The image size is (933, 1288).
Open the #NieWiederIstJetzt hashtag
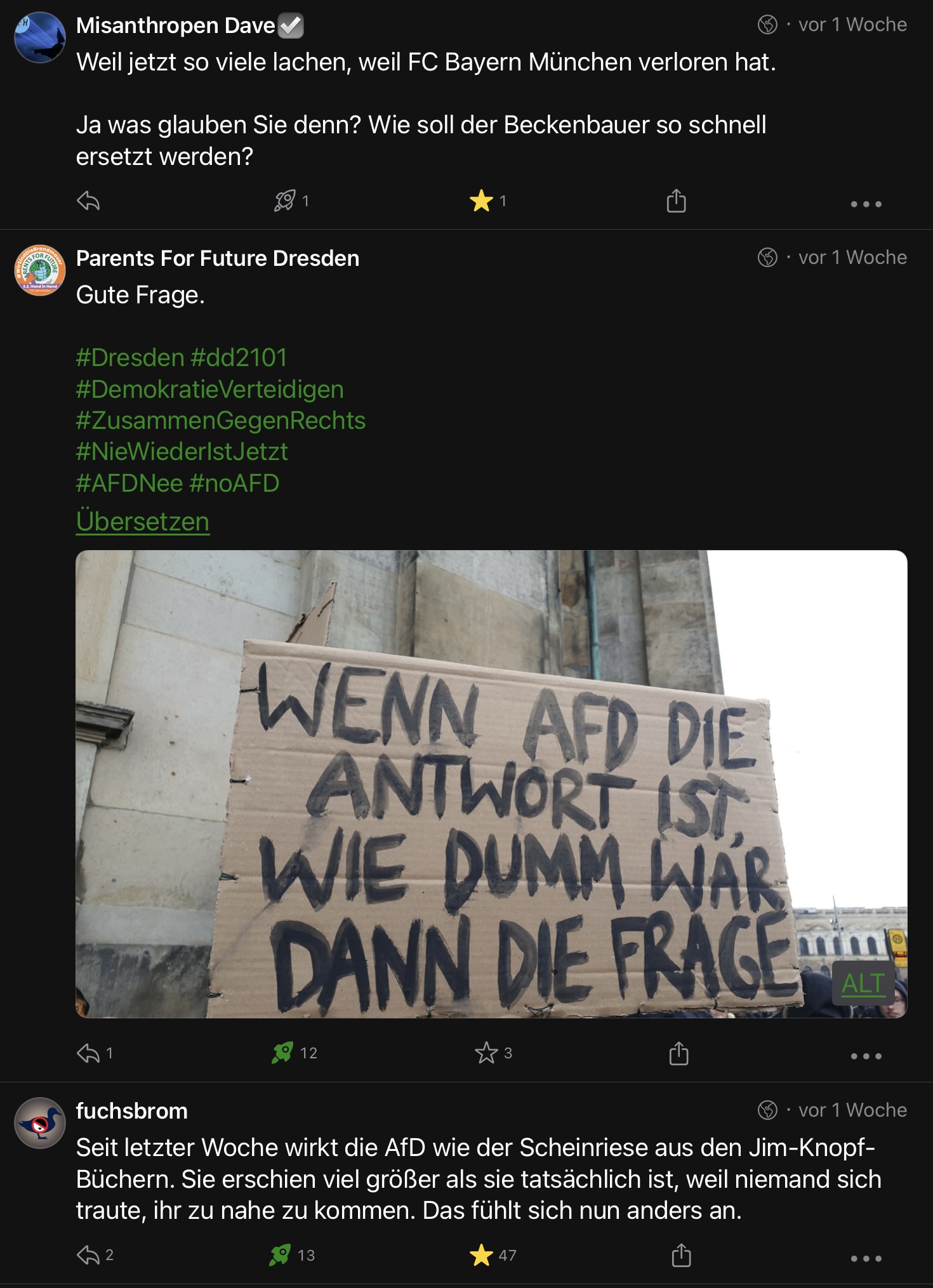(182, 452)
